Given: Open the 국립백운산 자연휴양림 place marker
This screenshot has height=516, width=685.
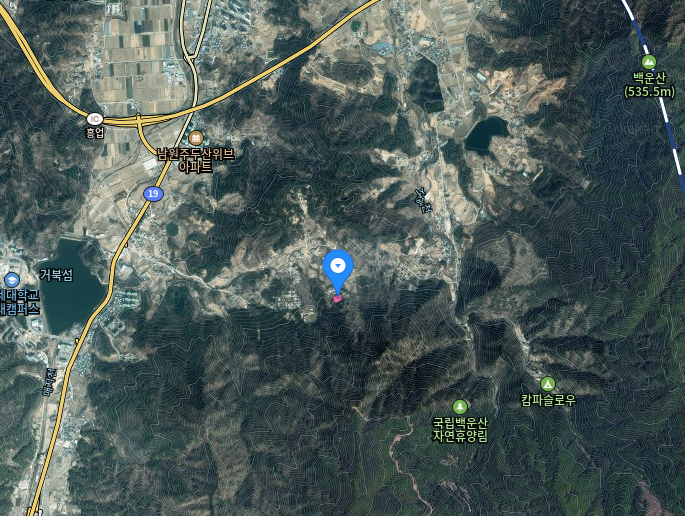Looking at the screenshot, I should click(460, 407).
